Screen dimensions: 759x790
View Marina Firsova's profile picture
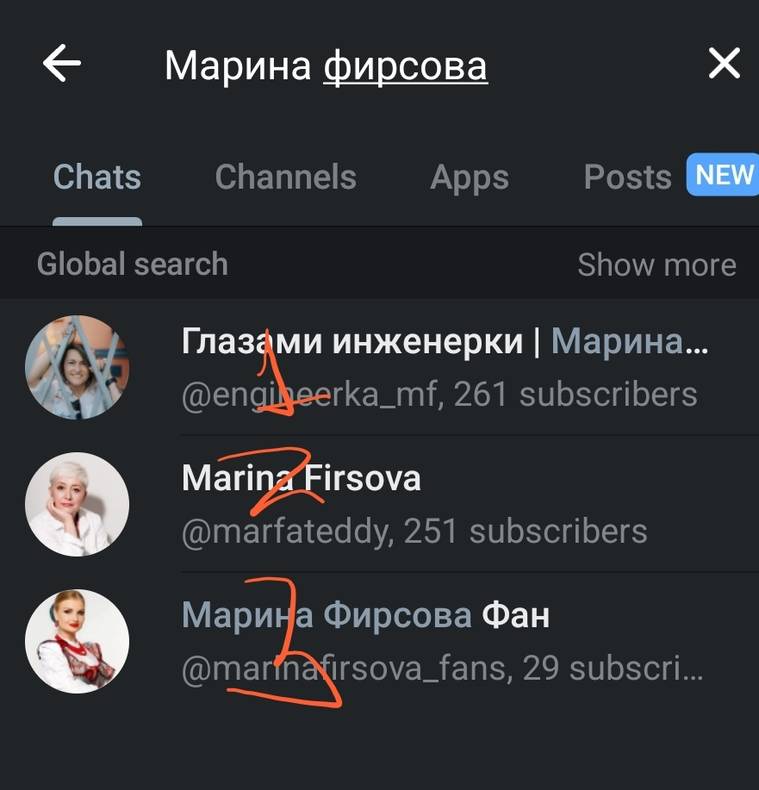(78, 503)
